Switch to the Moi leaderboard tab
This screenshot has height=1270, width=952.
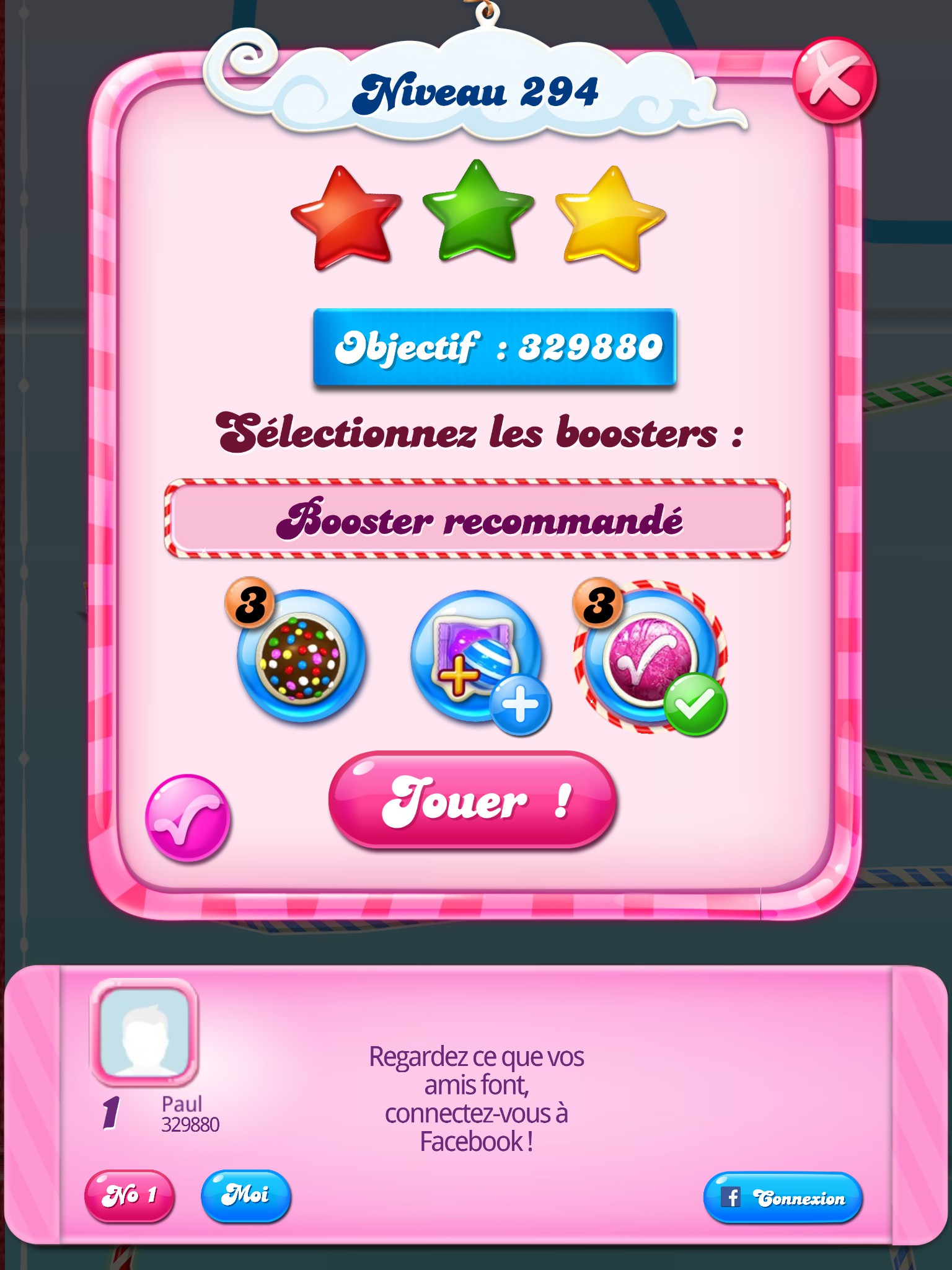(x=245, y=1196)
